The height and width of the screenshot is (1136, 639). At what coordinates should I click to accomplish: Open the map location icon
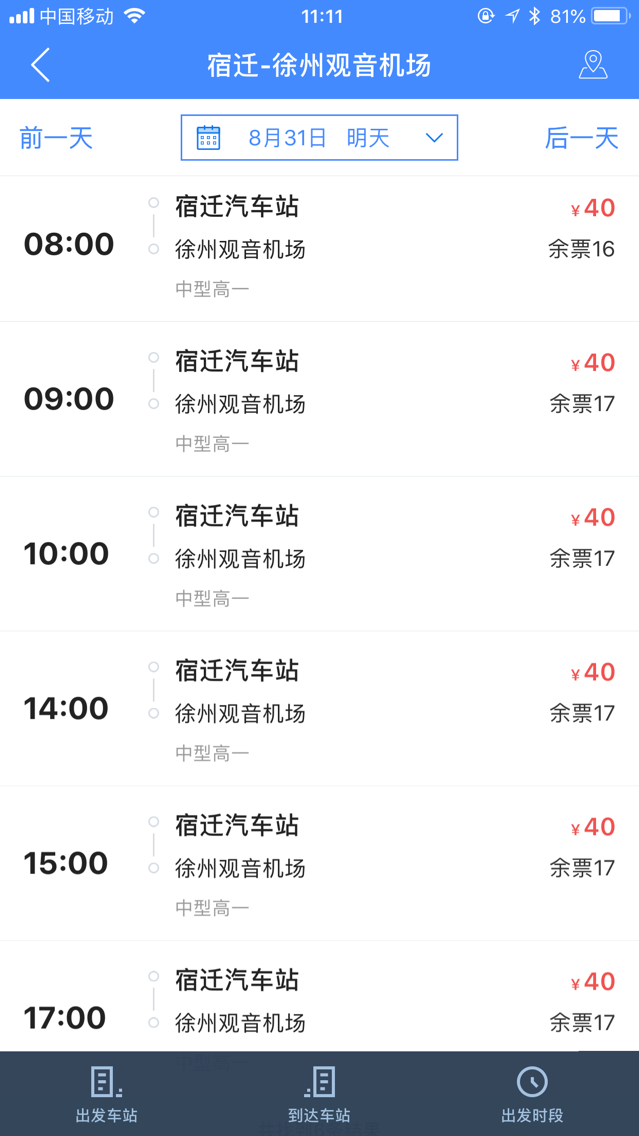(x=593, y=66)
